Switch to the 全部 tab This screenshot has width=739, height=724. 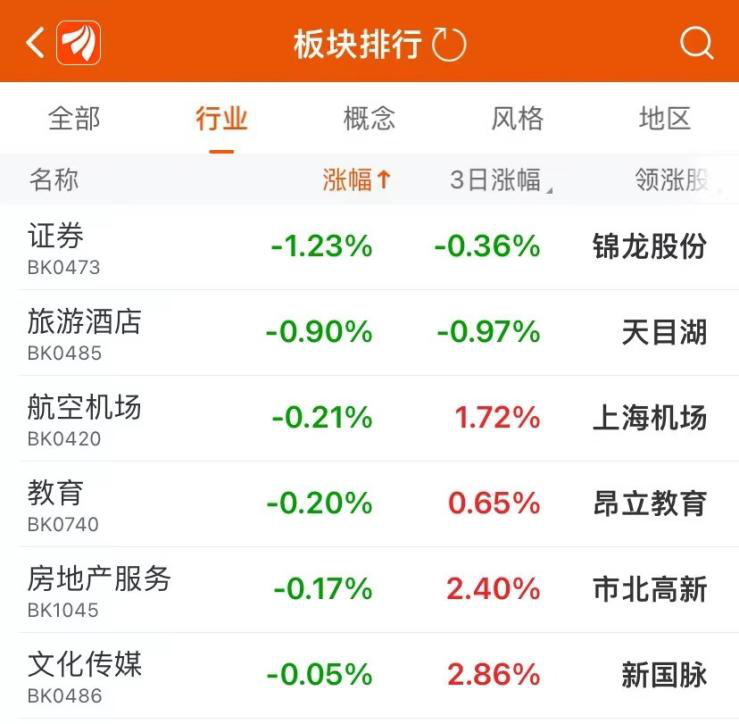click(74, 118)
